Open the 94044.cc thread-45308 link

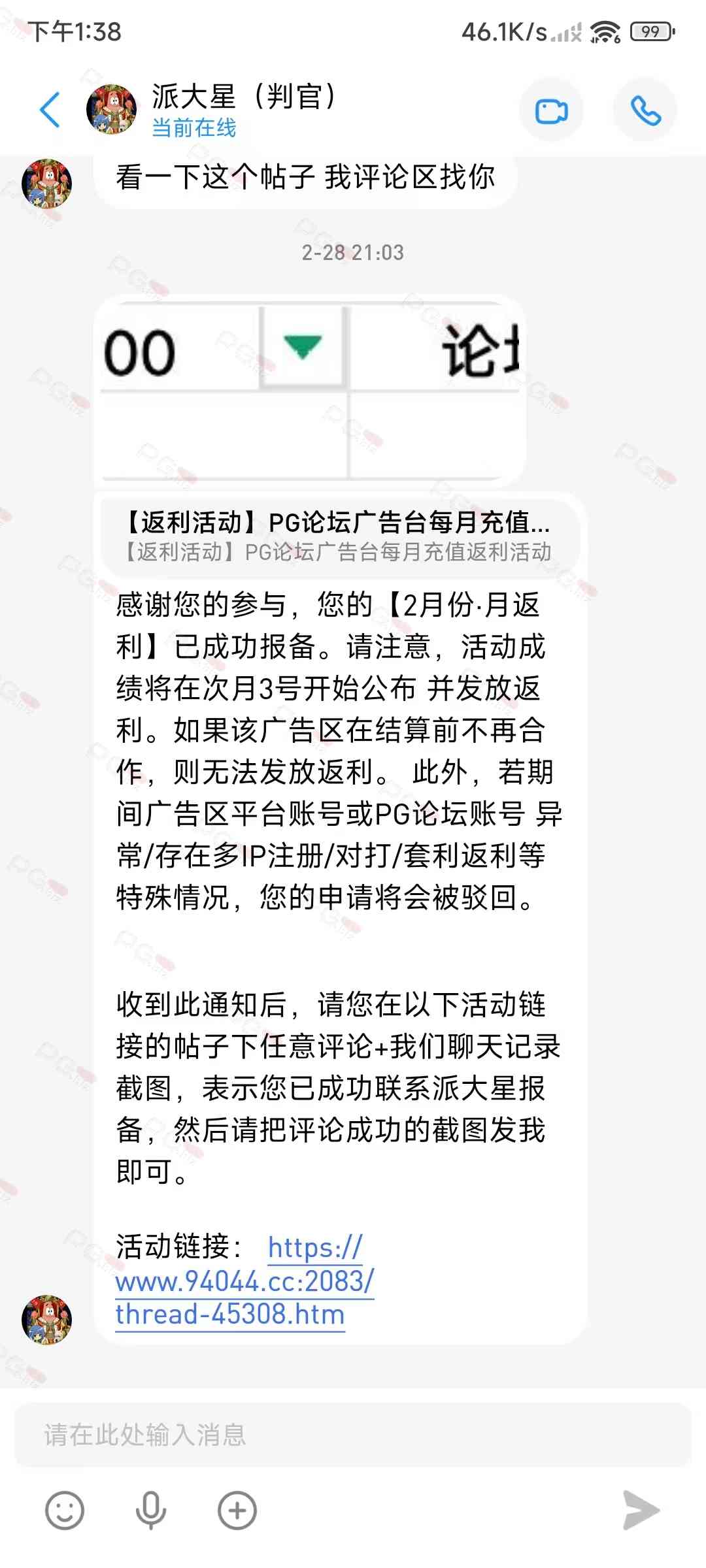click(244, 1282)
